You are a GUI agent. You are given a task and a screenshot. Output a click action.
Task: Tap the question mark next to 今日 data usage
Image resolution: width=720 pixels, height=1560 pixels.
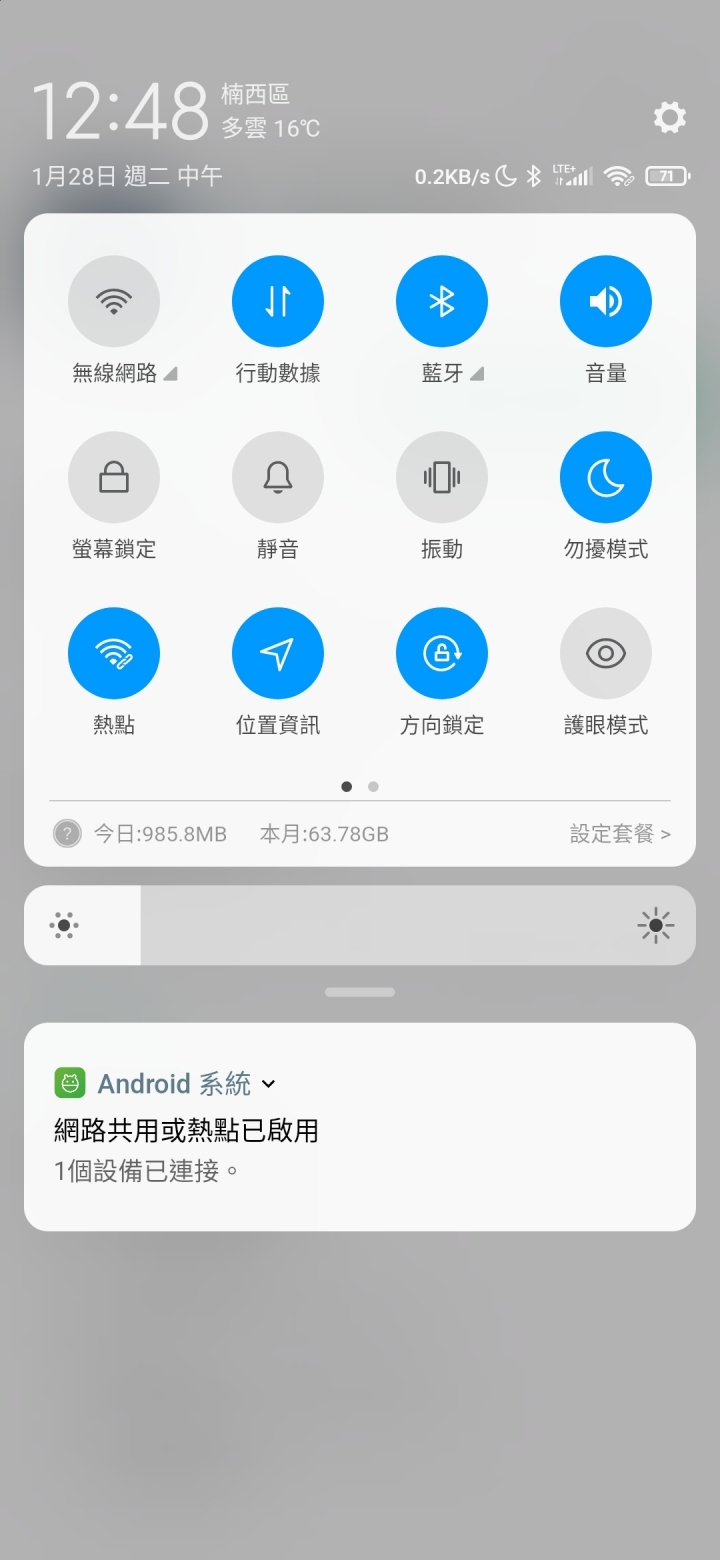67,833
